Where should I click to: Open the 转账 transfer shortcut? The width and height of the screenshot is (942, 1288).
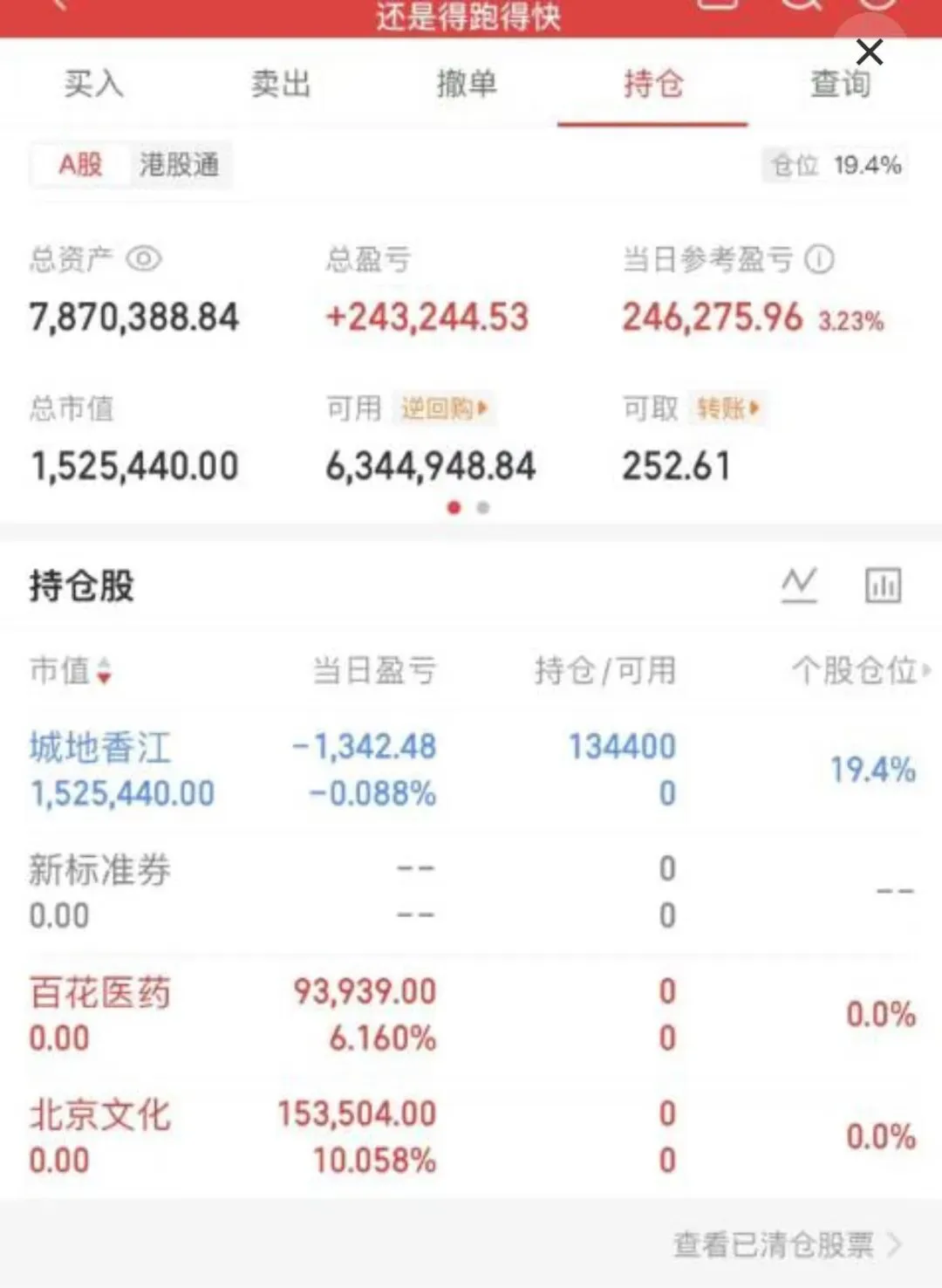(x=728, y=408)
